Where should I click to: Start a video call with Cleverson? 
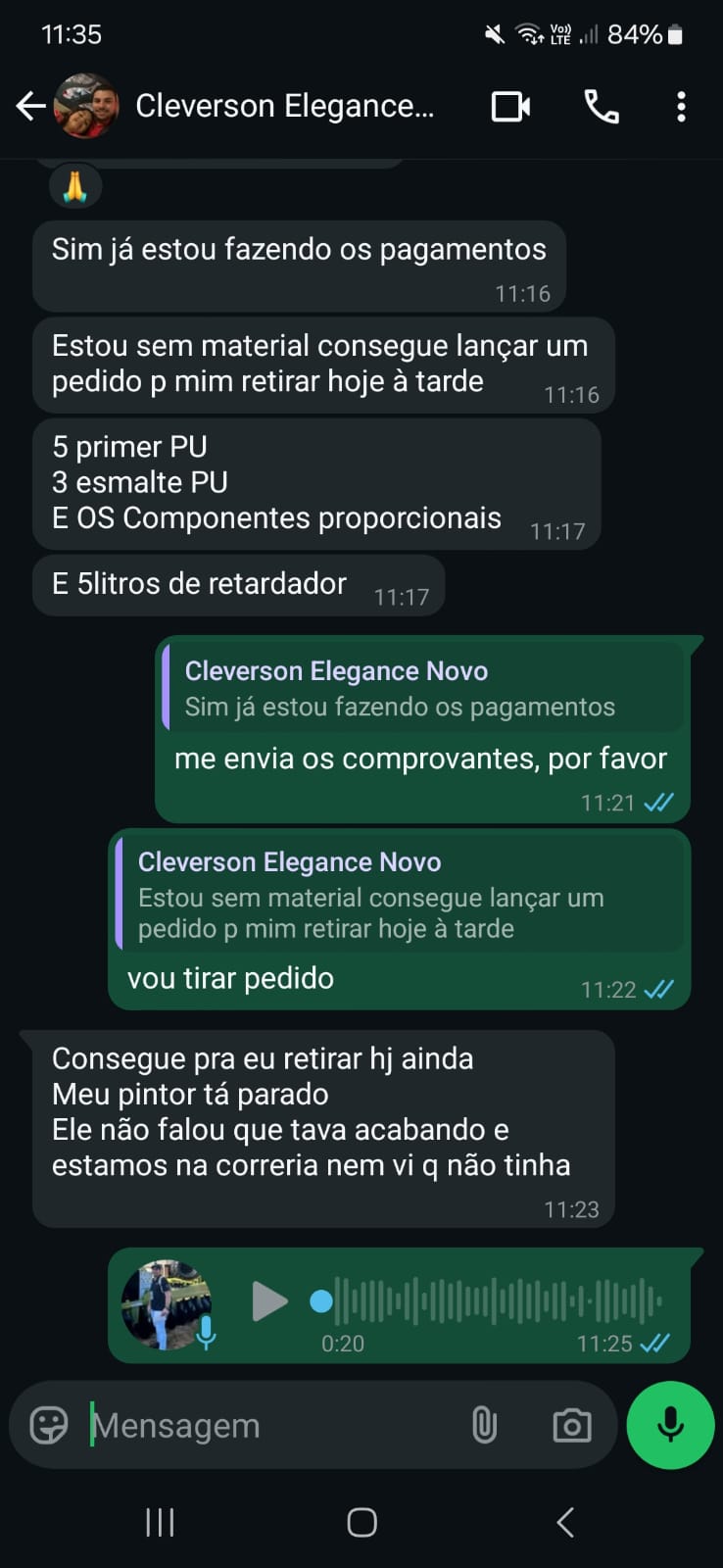pos(510,106)
